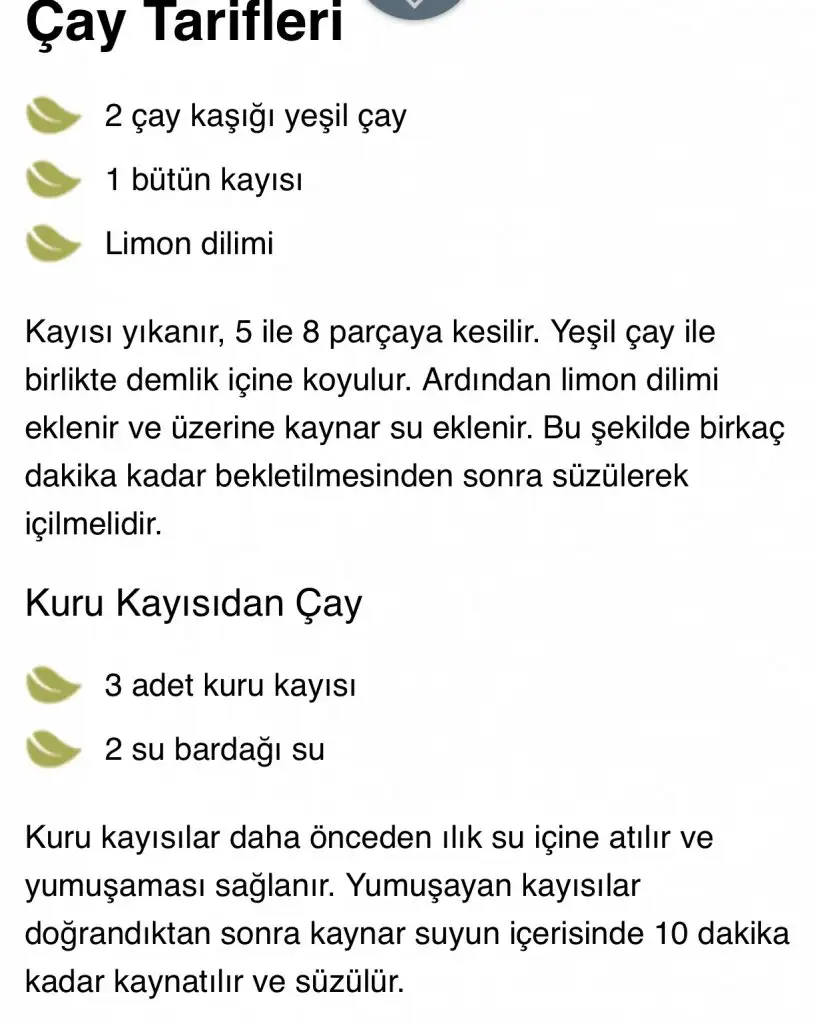
Task: Tap the round gray arrow button at top
Action: (414, 8)
